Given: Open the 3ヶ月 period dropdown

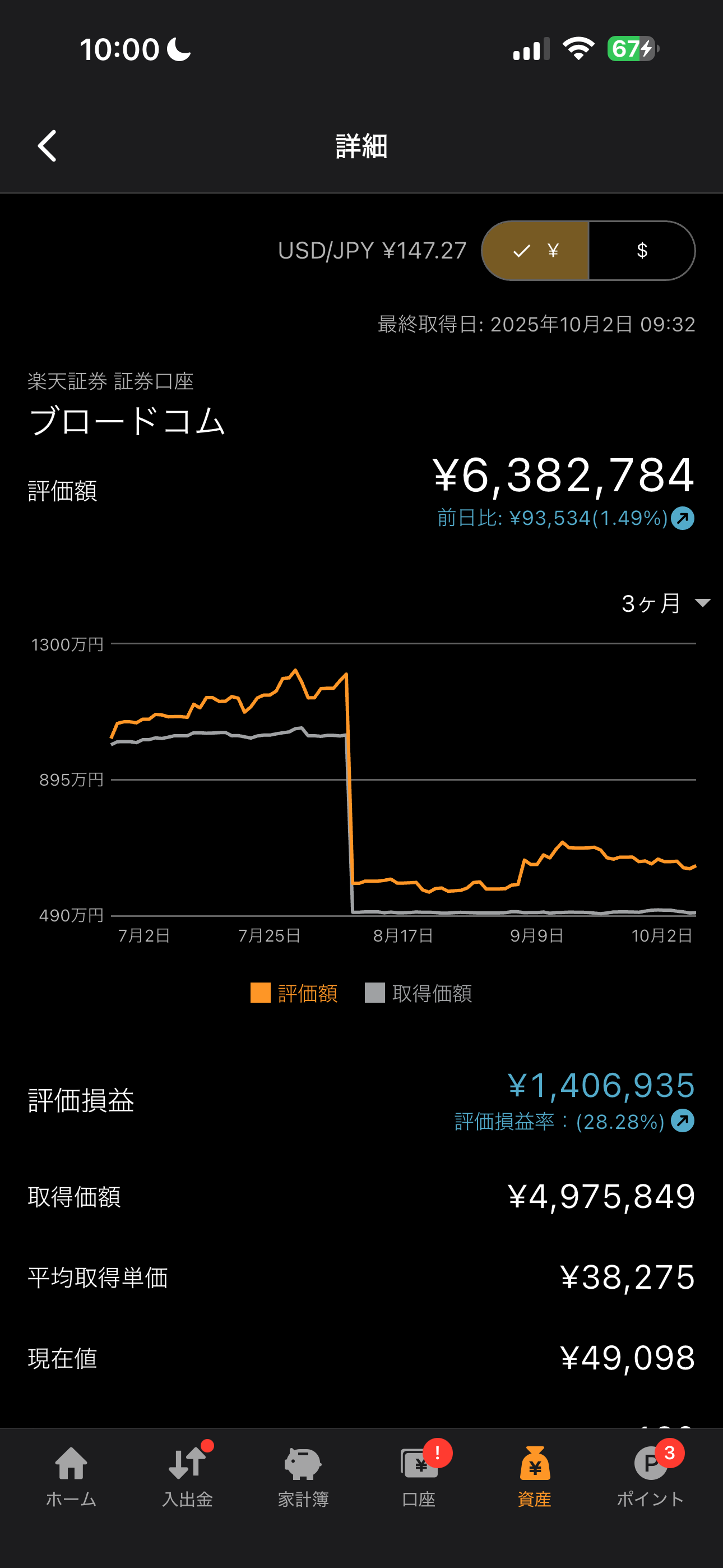Looking at the screenshot, I should [665, 603].
